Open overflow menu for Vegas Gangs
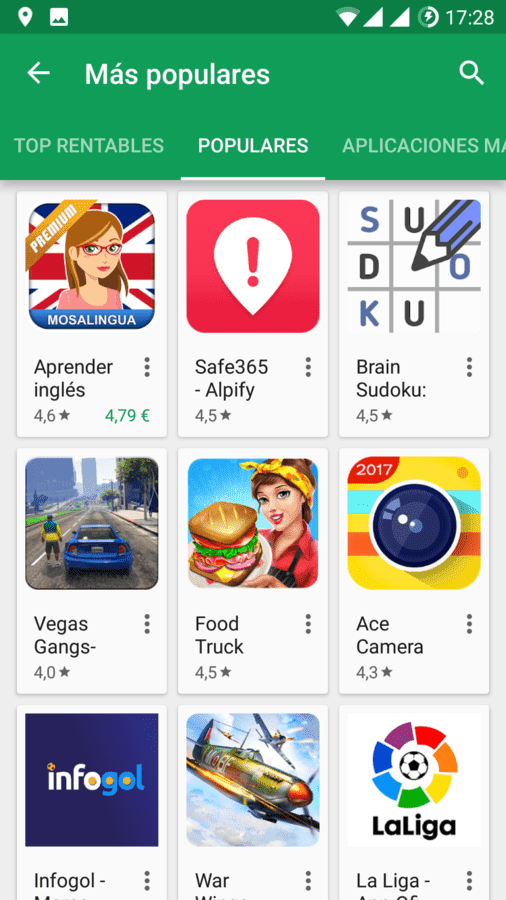The height and width of the screenshot is (900, 506). (147, 624)
